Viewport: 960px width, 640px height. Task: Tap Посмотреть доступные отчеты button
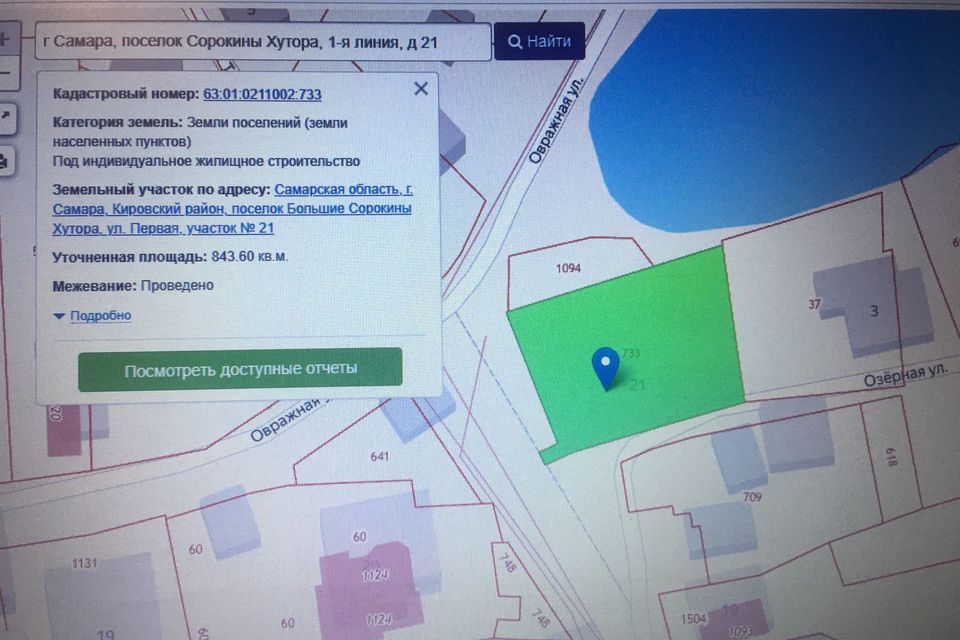coord(240,369)
